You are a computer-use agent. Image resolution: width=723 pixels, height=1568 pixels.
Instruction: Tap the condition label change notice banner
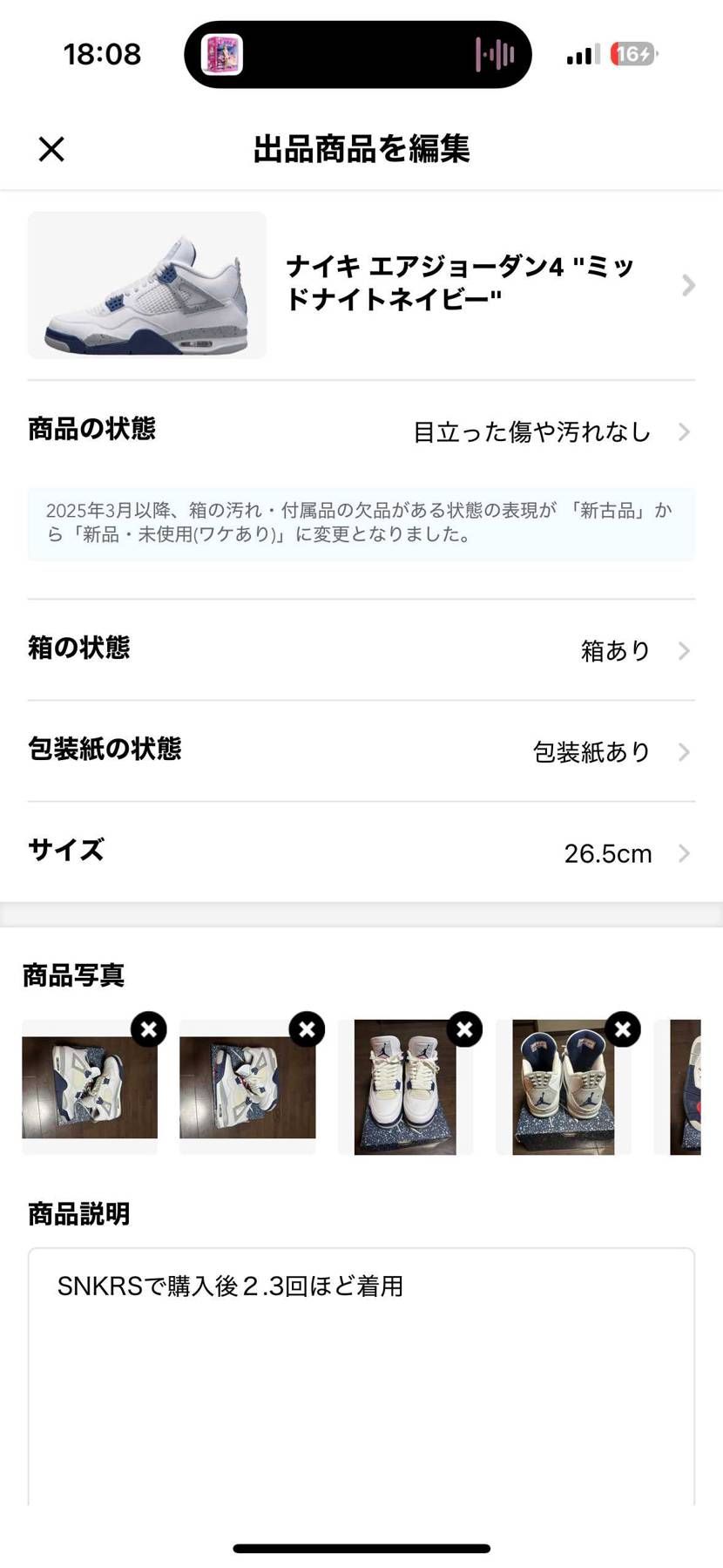click(361, 524)
